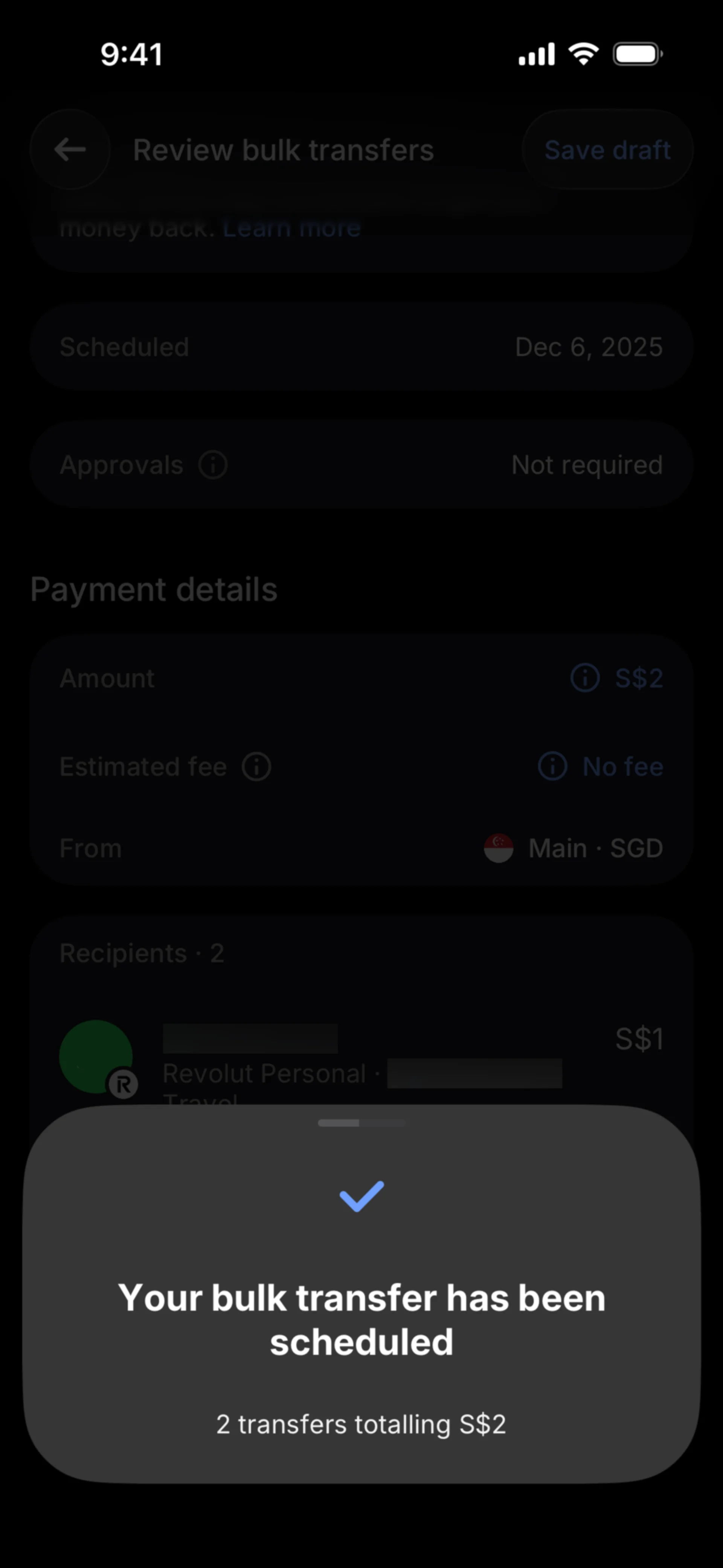Screen dimensions: 723x1568
Task: Open info icon next to Estimated fee label
Action: pos(257,767)
